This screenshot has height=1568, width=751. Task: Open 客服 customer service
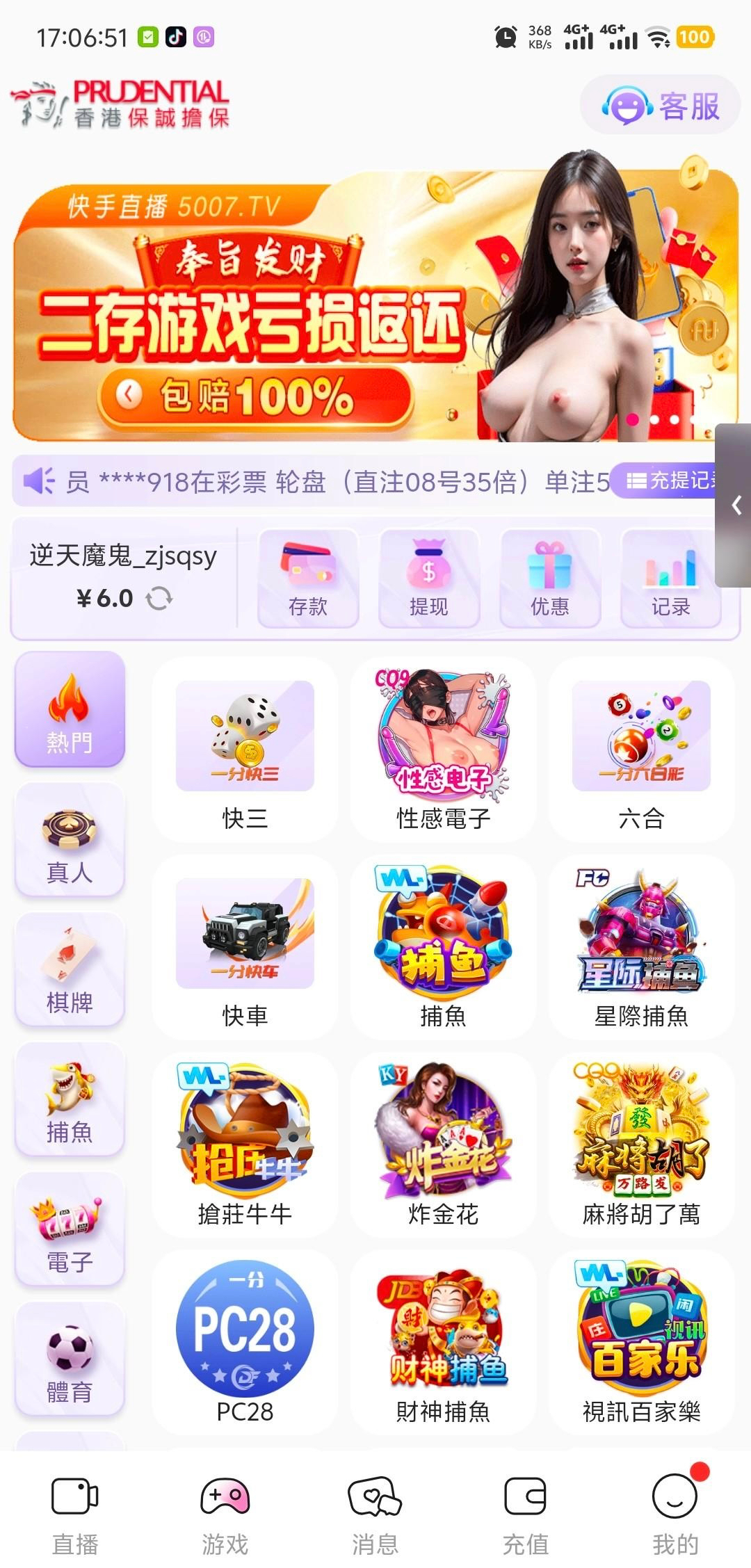660,106
